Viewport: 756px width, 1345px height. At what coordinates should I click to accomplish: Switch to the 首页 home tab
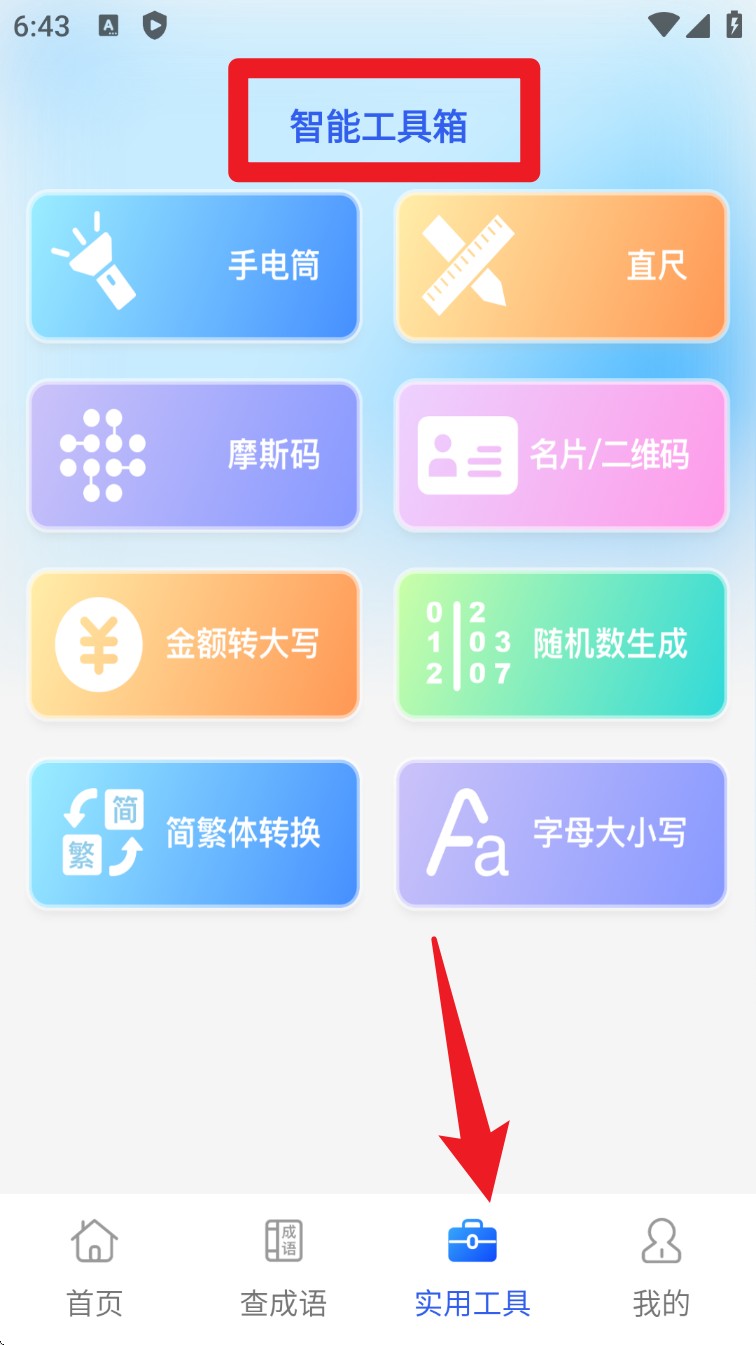(94, 1267)
